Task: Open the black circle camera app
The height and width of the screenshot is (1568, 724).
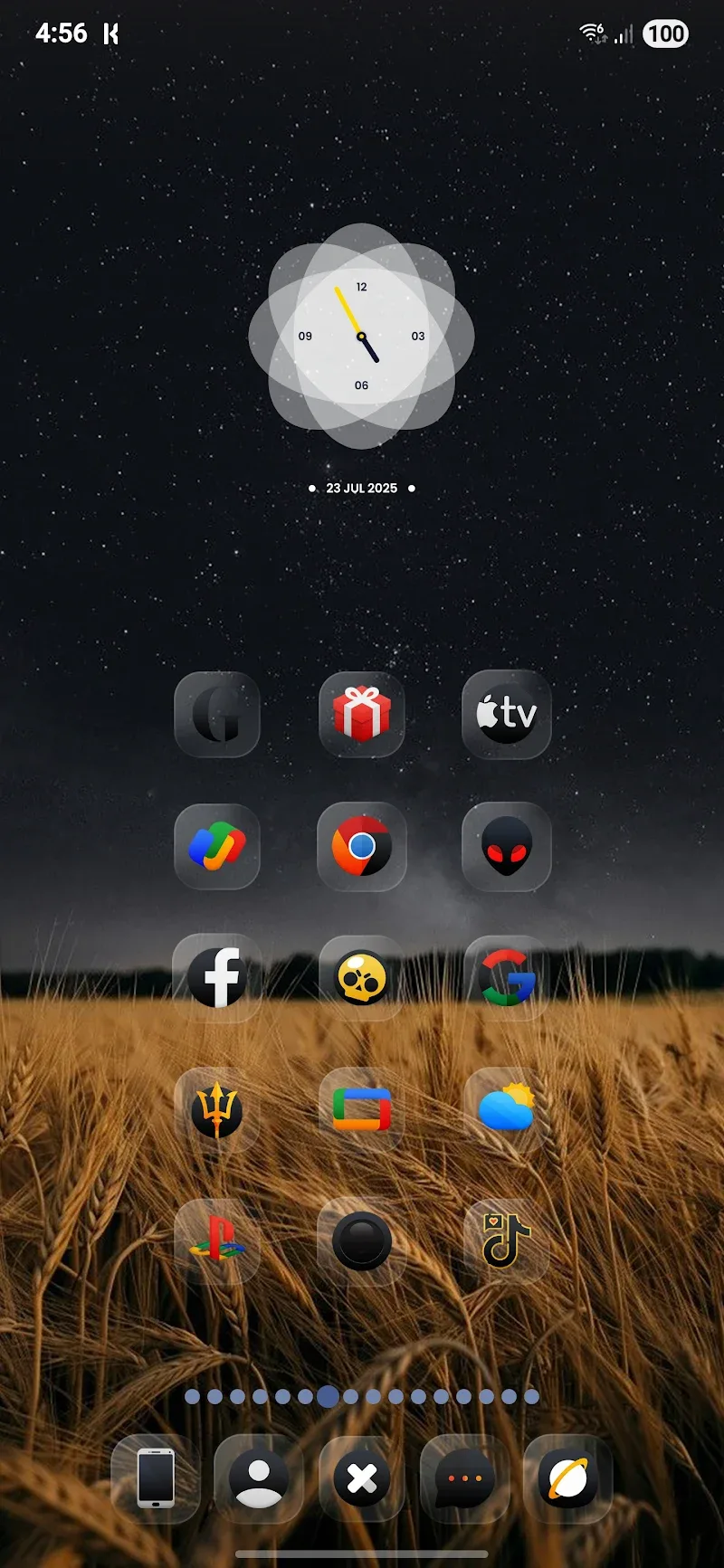Action: tap(361, 1240)
